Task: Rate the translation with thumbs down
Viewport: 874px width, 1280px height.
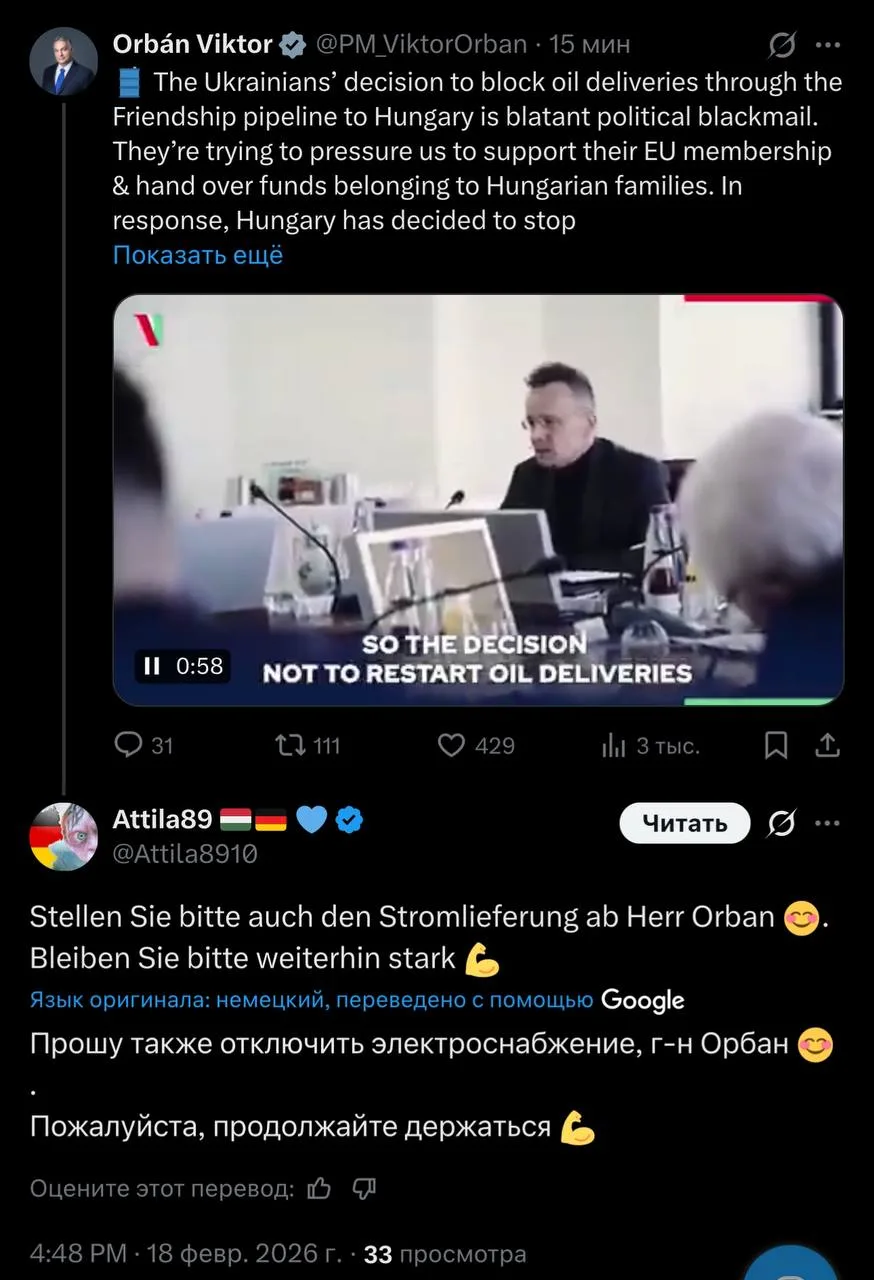Action: (x=364, y=1188)
